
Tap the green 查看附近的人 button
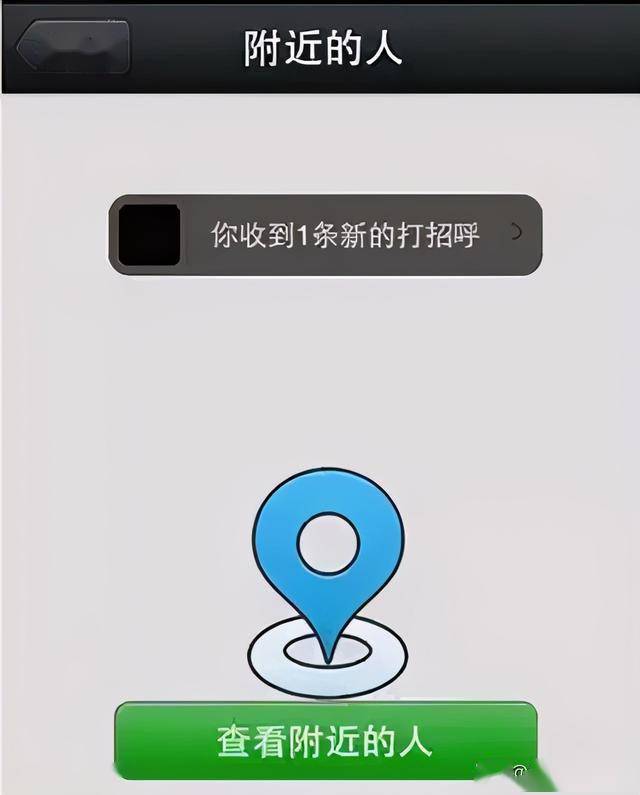[x=326, y=742]
